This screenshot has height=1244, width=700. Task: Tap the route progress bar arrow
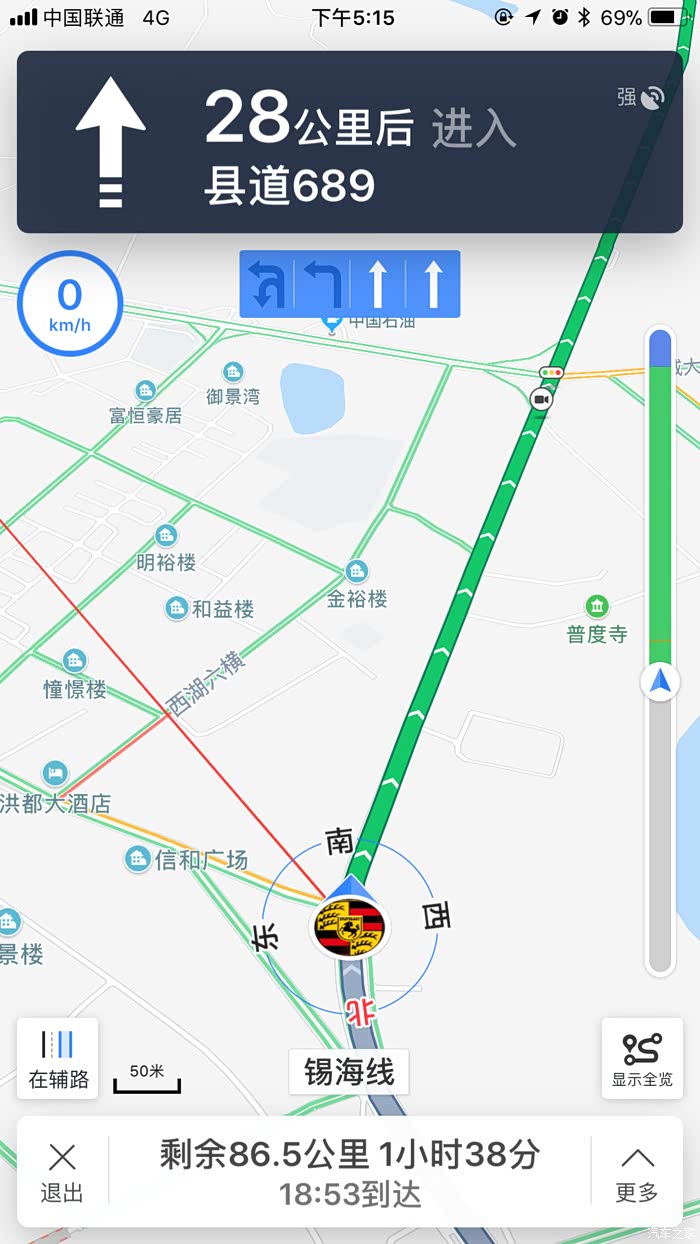pyautogui.click(x=659, y=682)
